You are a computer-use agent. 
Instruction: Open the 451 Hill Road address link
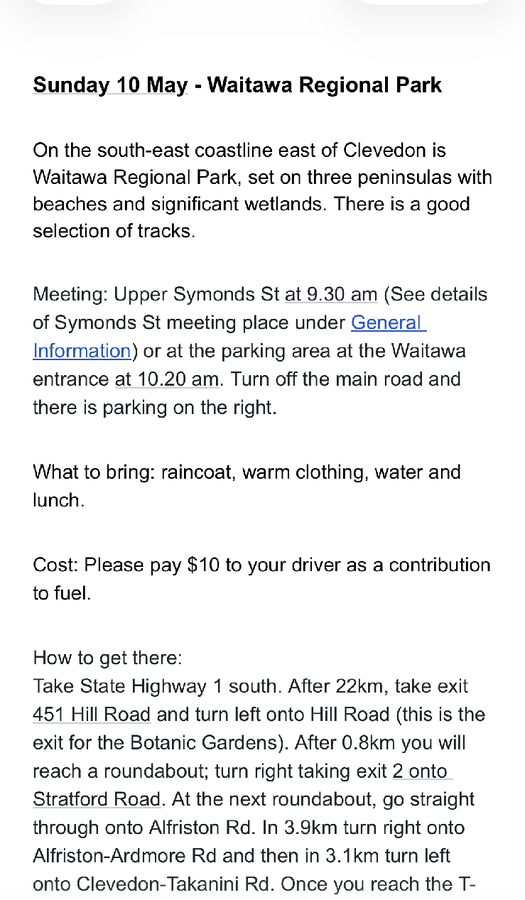[92, 715]
